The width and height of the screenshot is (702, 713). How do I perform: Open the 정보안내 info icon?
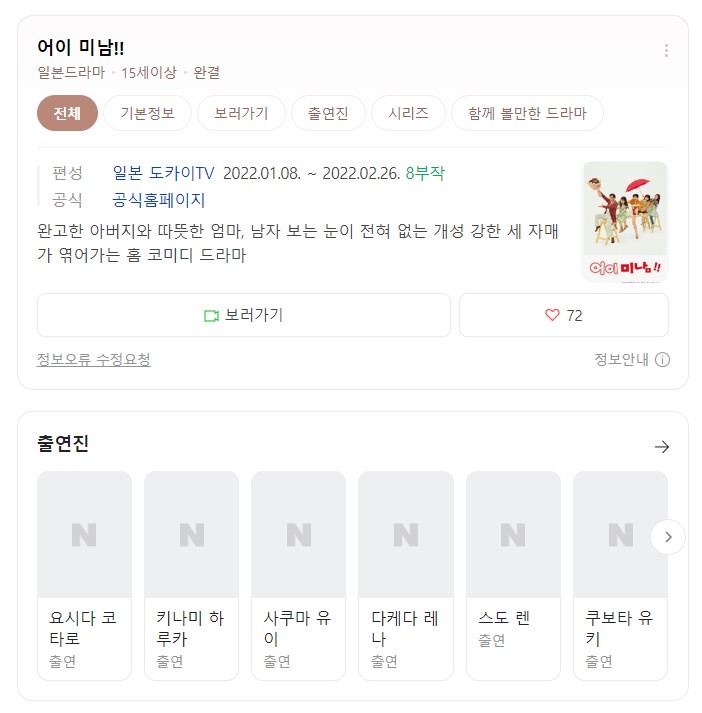point(662,360)
